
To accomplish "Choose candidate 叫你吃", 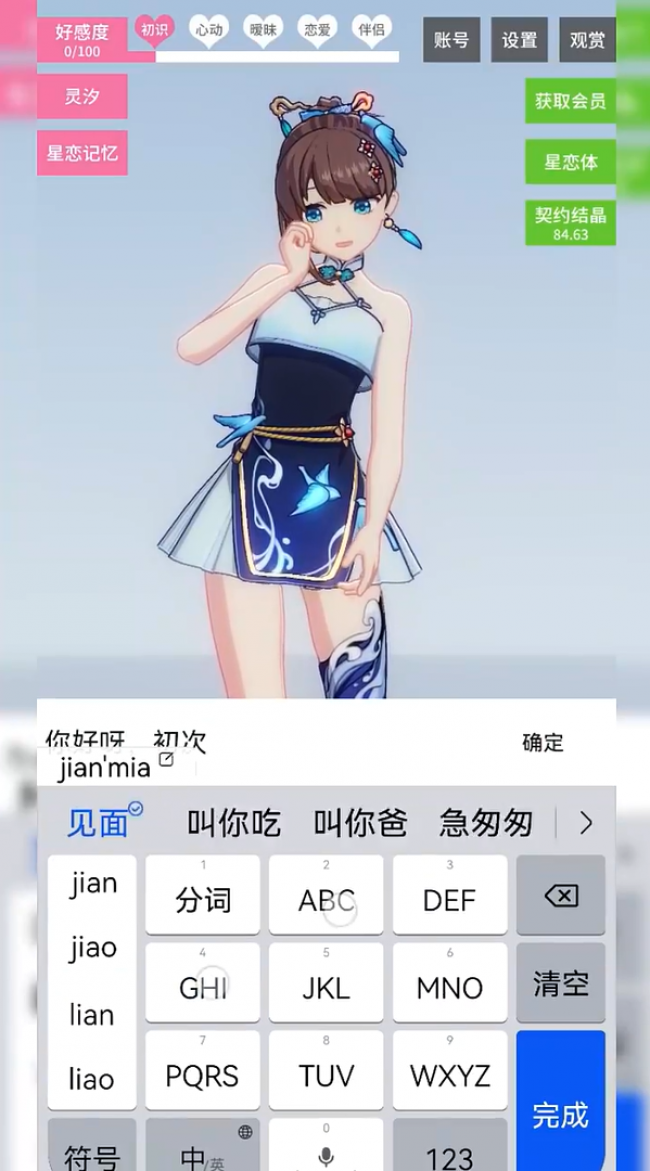I will tap(234, 823).
